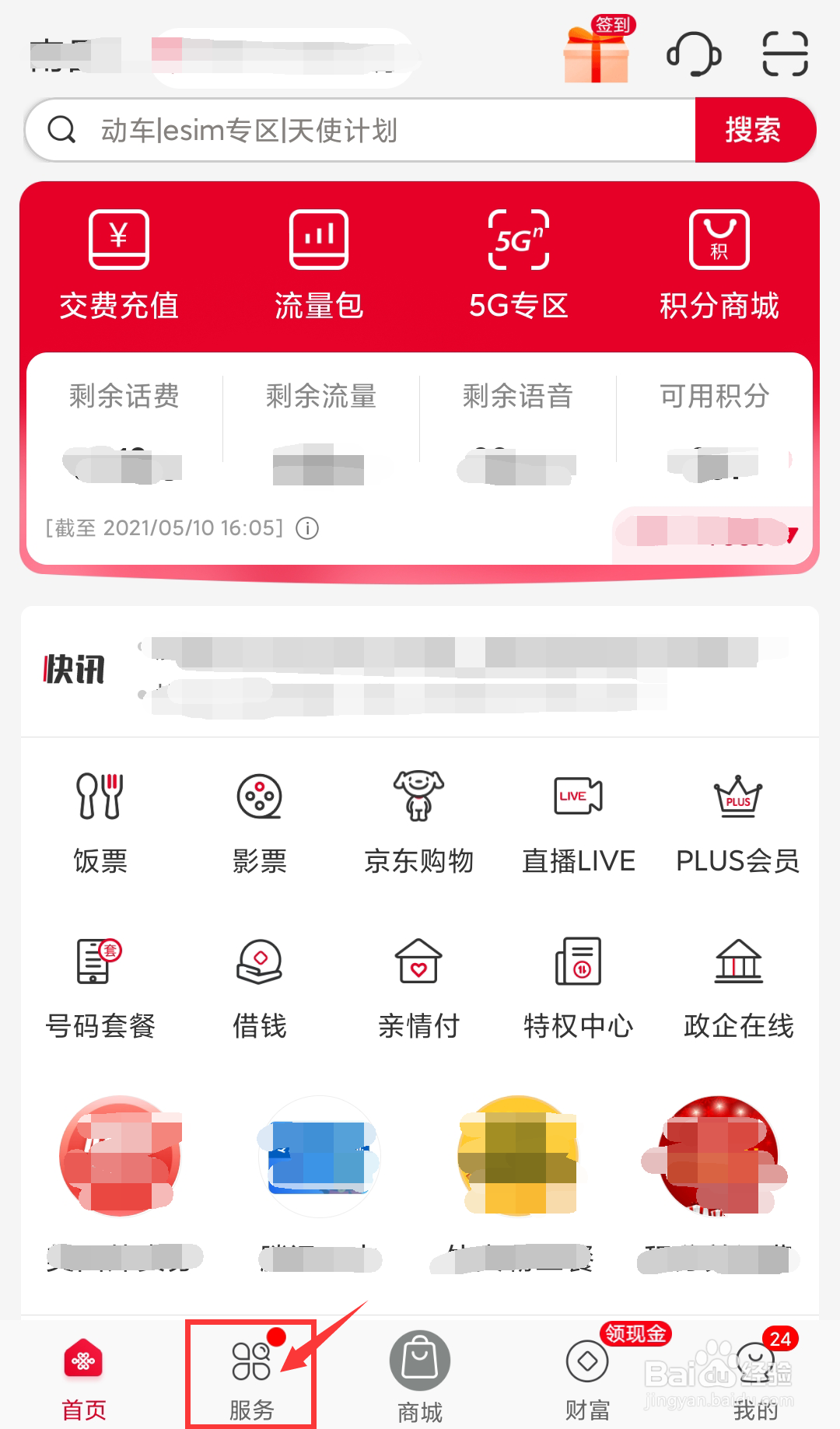840x1429 pixels.
Task: Select the 流量包 data package icon
Action: [319, 264]
